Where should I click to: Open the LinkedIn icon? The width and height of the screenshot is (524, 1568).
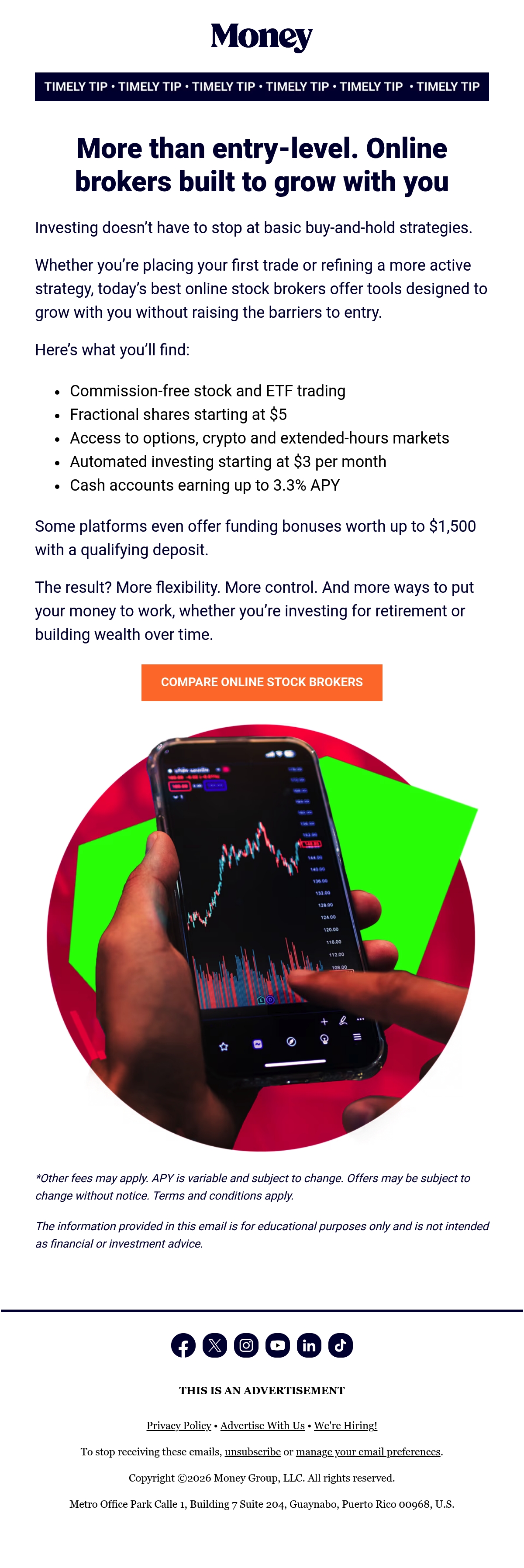point(309,1345)
